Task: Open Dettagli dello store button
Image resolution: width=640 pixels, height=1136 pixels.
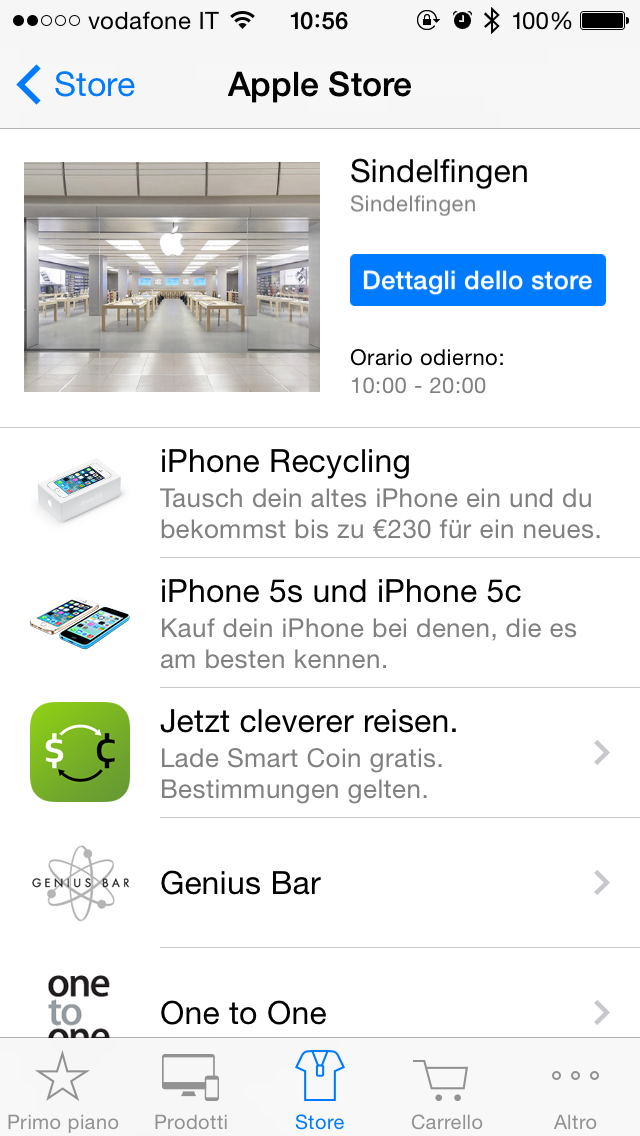Action: point(478,280)
